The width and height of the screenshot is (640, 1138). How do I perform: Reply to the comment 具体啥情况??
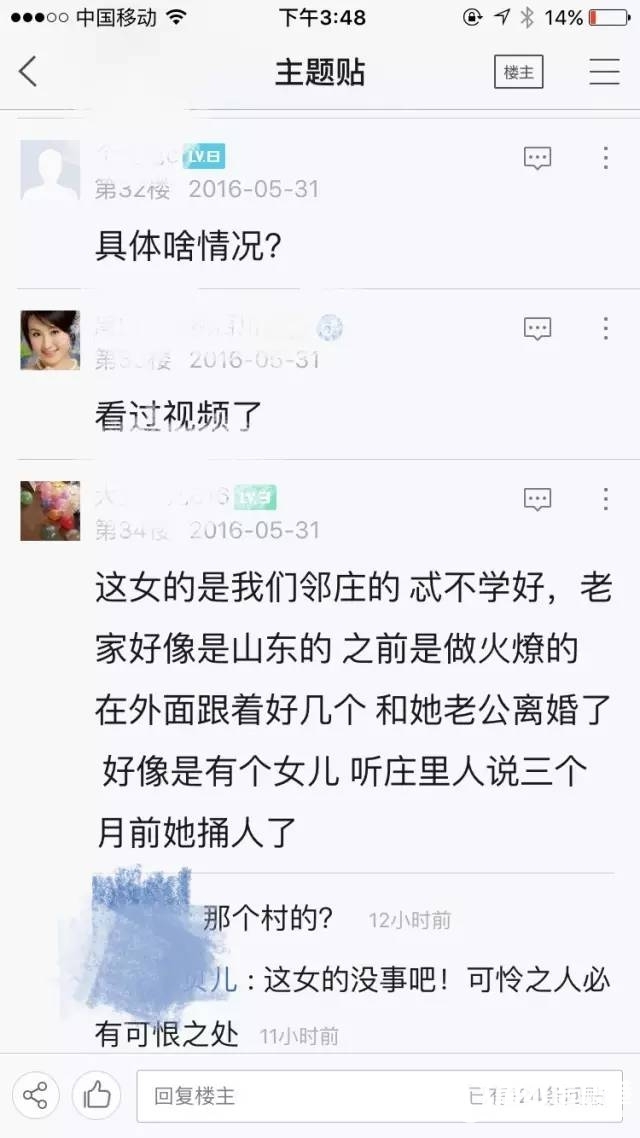click(538, 158)
